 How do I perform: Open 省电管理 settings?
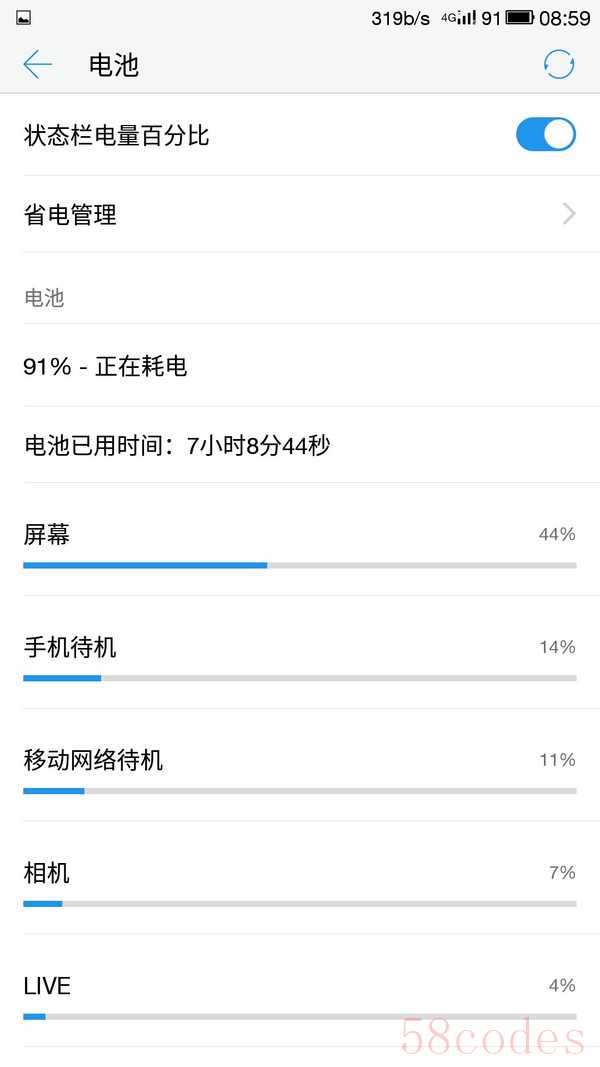[x=300, y=214]
